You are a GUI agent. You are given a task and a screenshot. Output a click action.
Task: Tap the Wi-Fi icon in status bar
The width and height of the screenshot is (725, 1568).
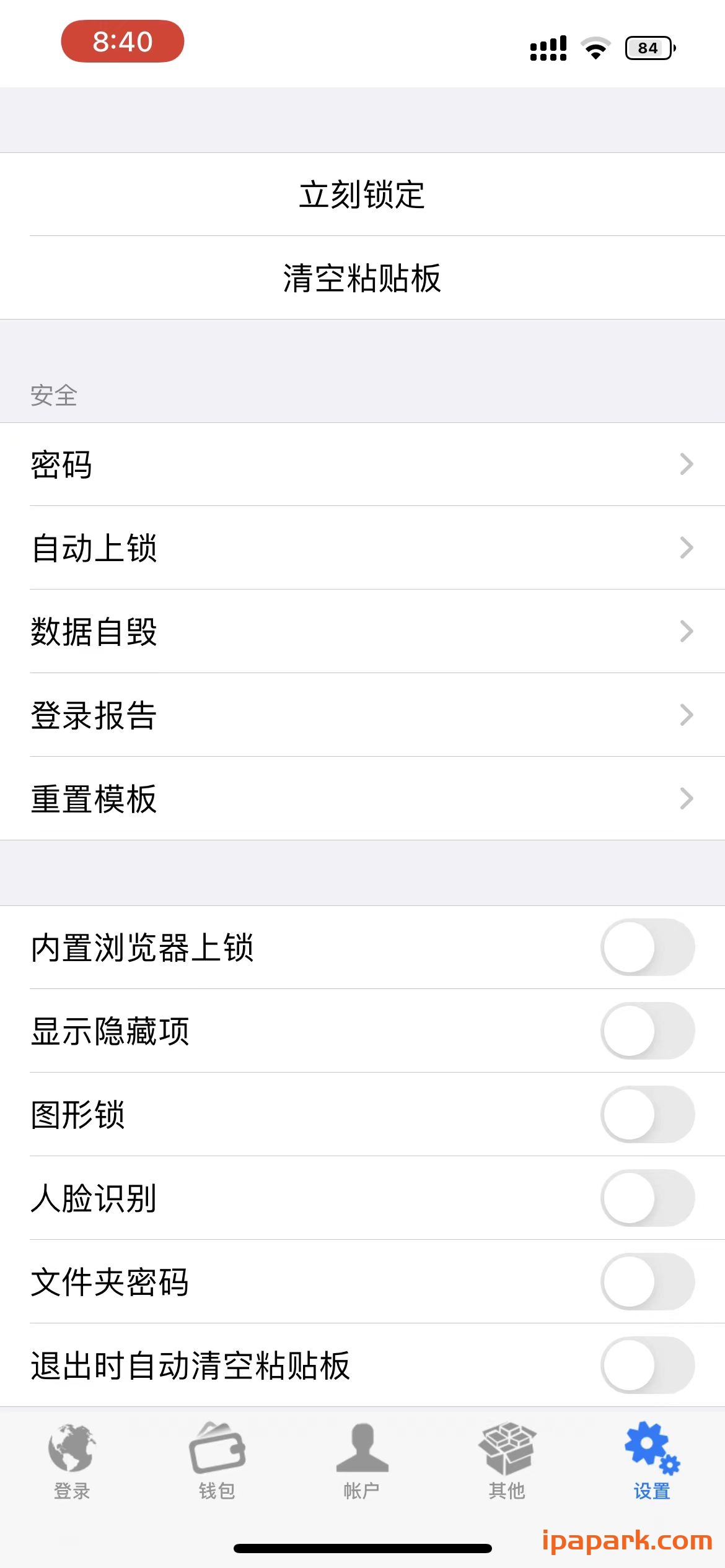click(596, 46)
